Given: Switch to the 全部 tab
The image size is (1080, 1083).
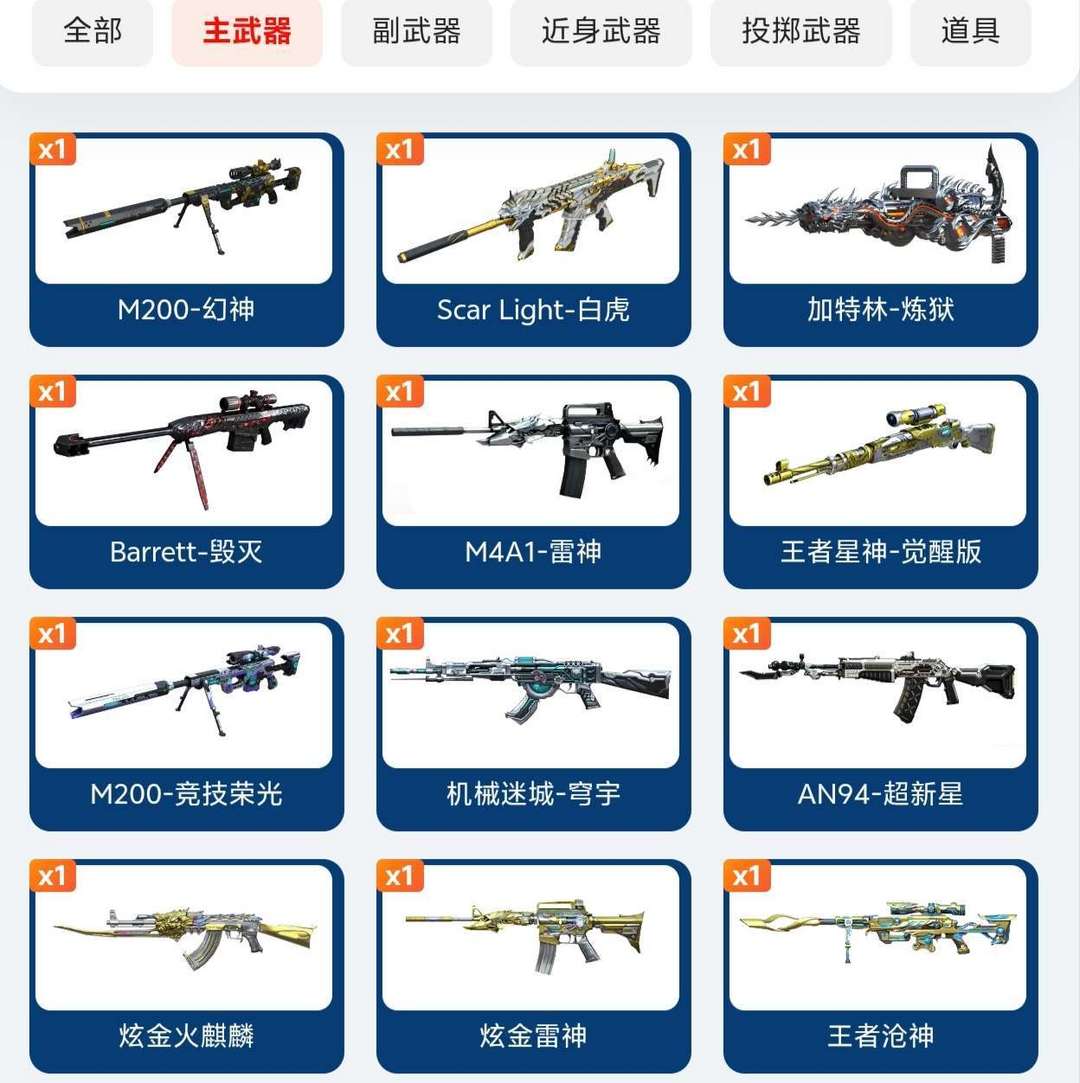Looking at the screenshot, I should (92, 32).
